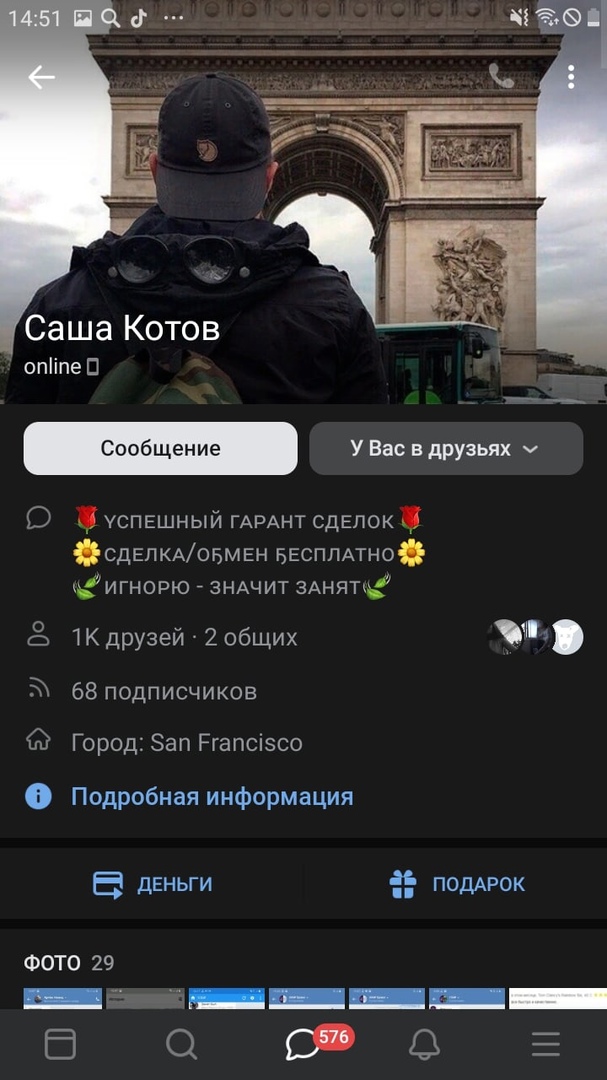Open the first photo thumbnail

(62, 998)
